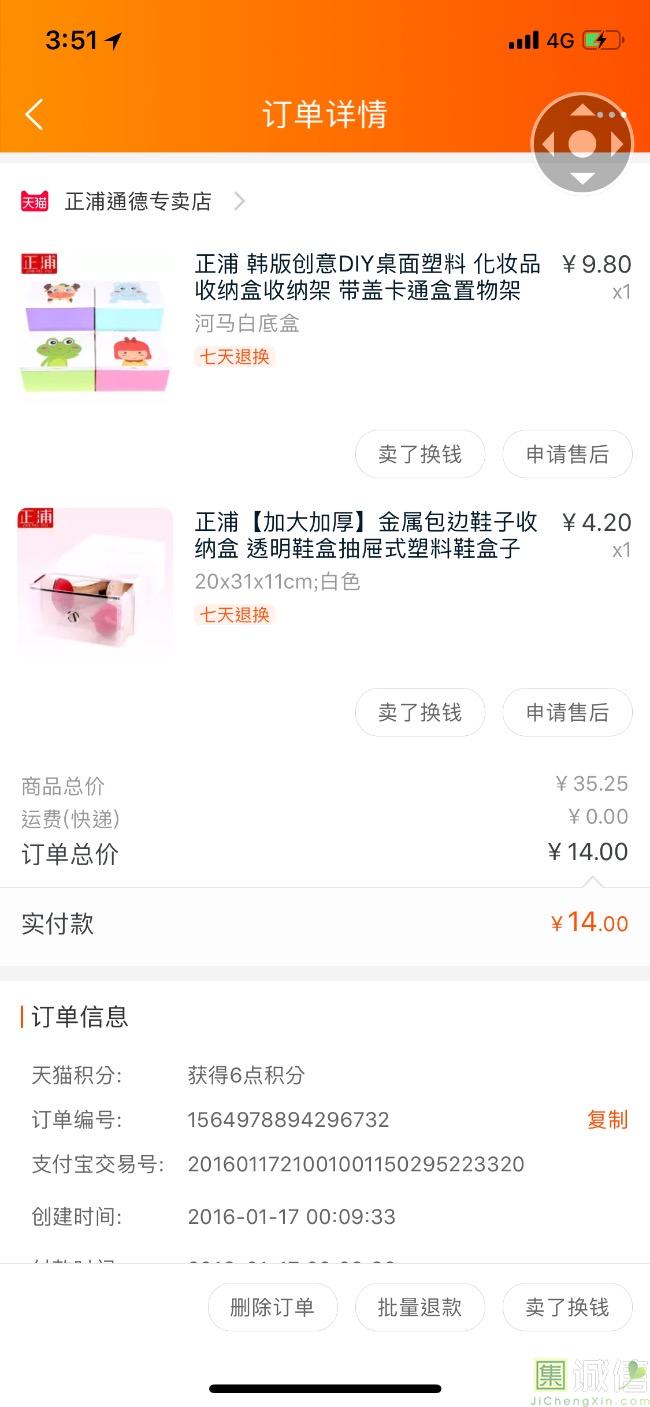Viewport: 650px width, 1407px height.
Task: Open the 鞋子收纳盒 product thumbnail
Action: click(95, 580)
